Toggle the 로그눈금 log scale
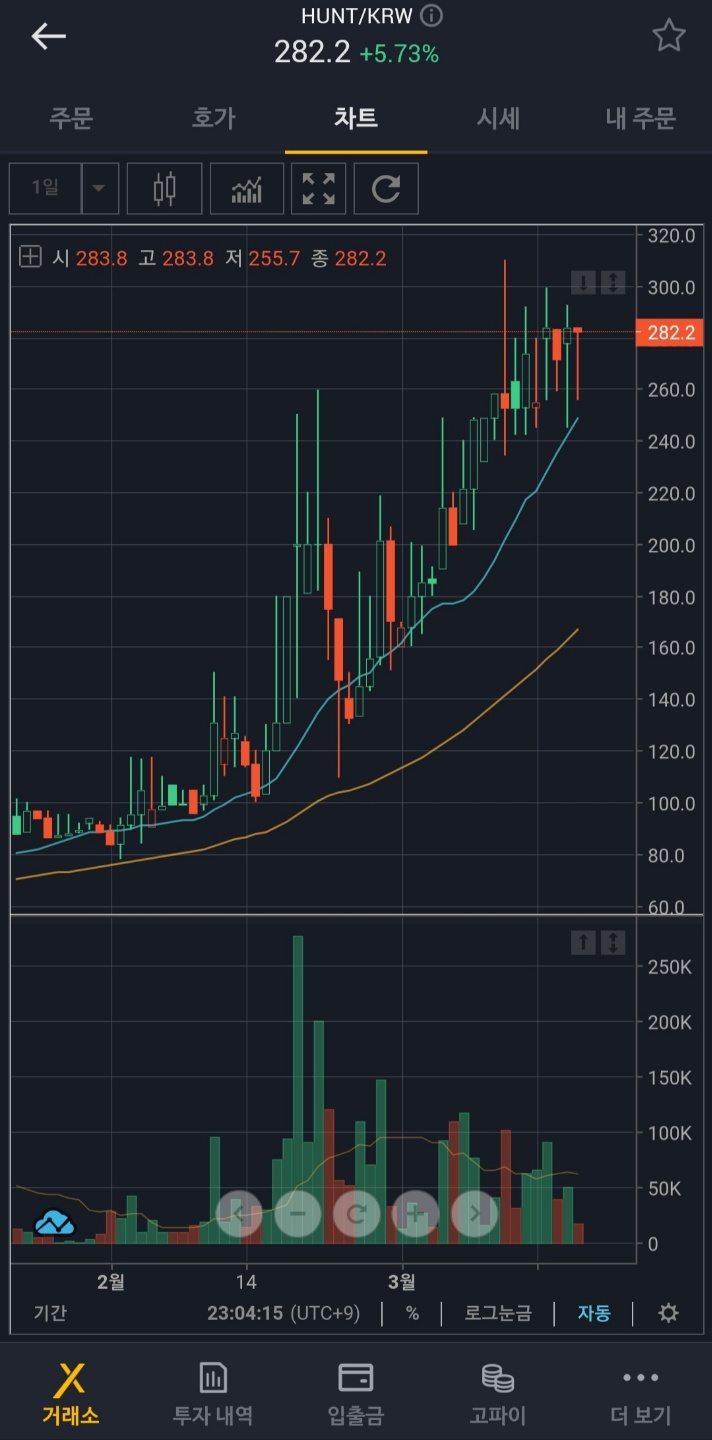The height and width of the screenshot is (1440, 712). tap(498, 1313)
